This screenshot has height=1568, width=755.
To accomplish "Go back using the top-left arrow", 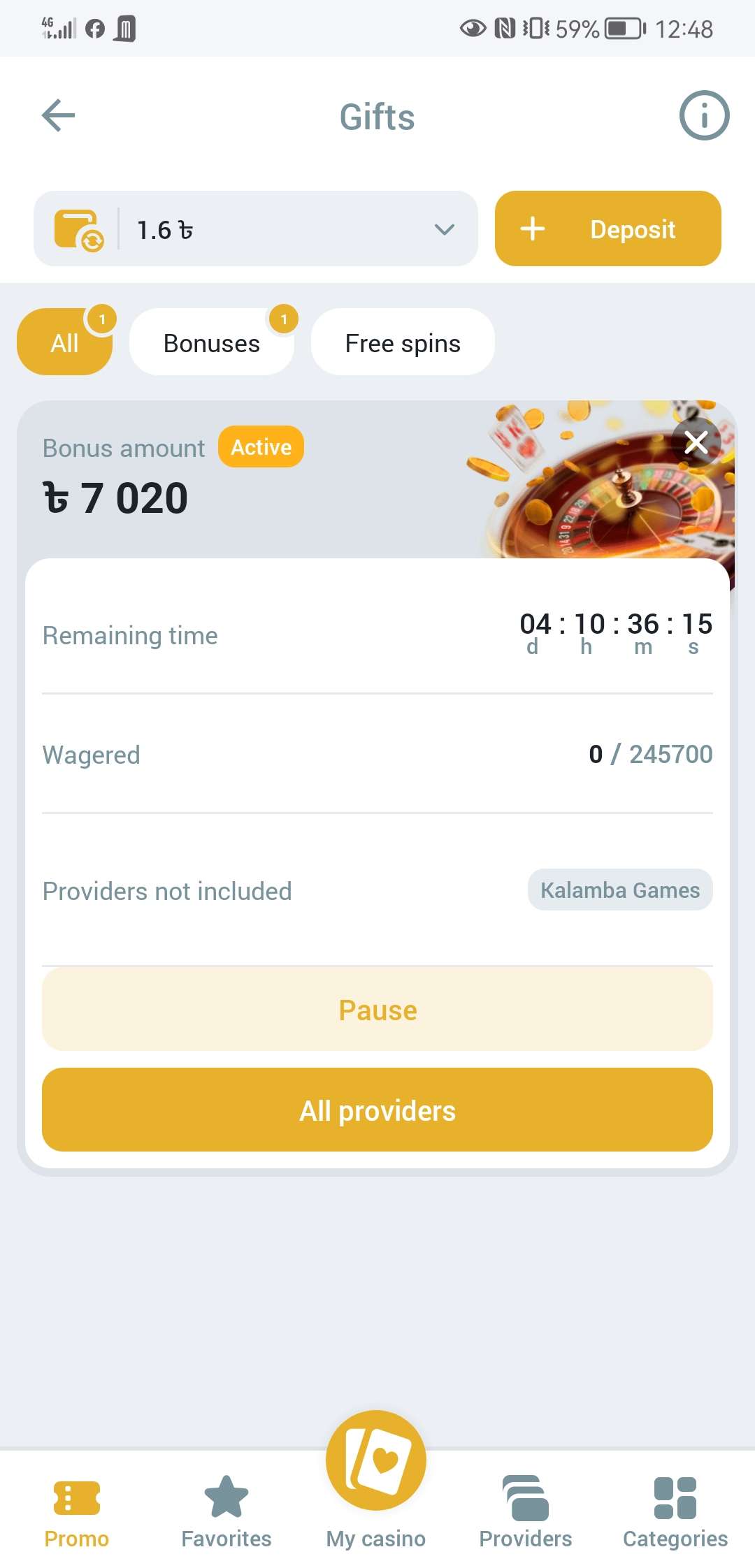I will 59,115.
